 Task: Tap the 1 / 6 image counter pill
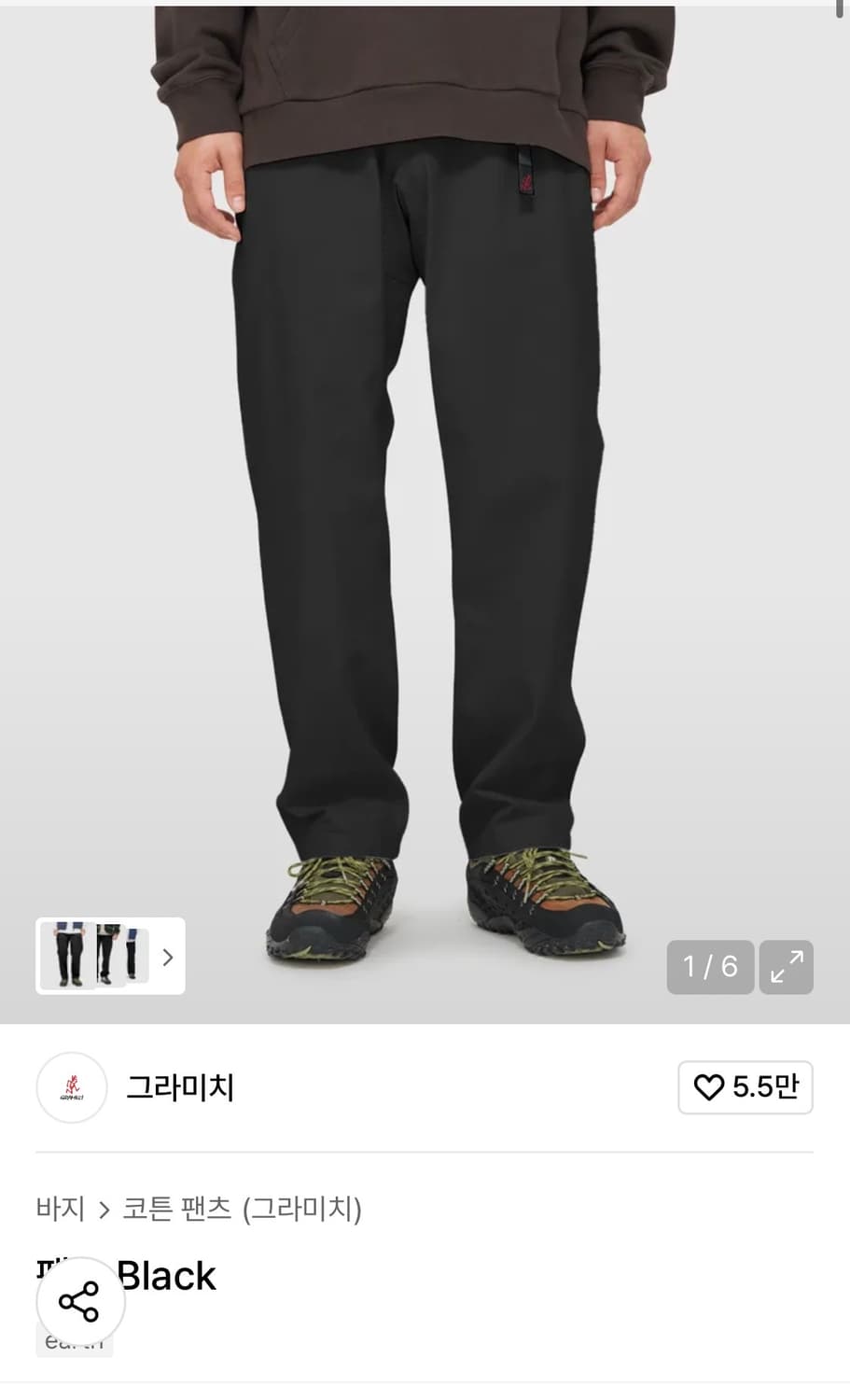coord(710,967)
